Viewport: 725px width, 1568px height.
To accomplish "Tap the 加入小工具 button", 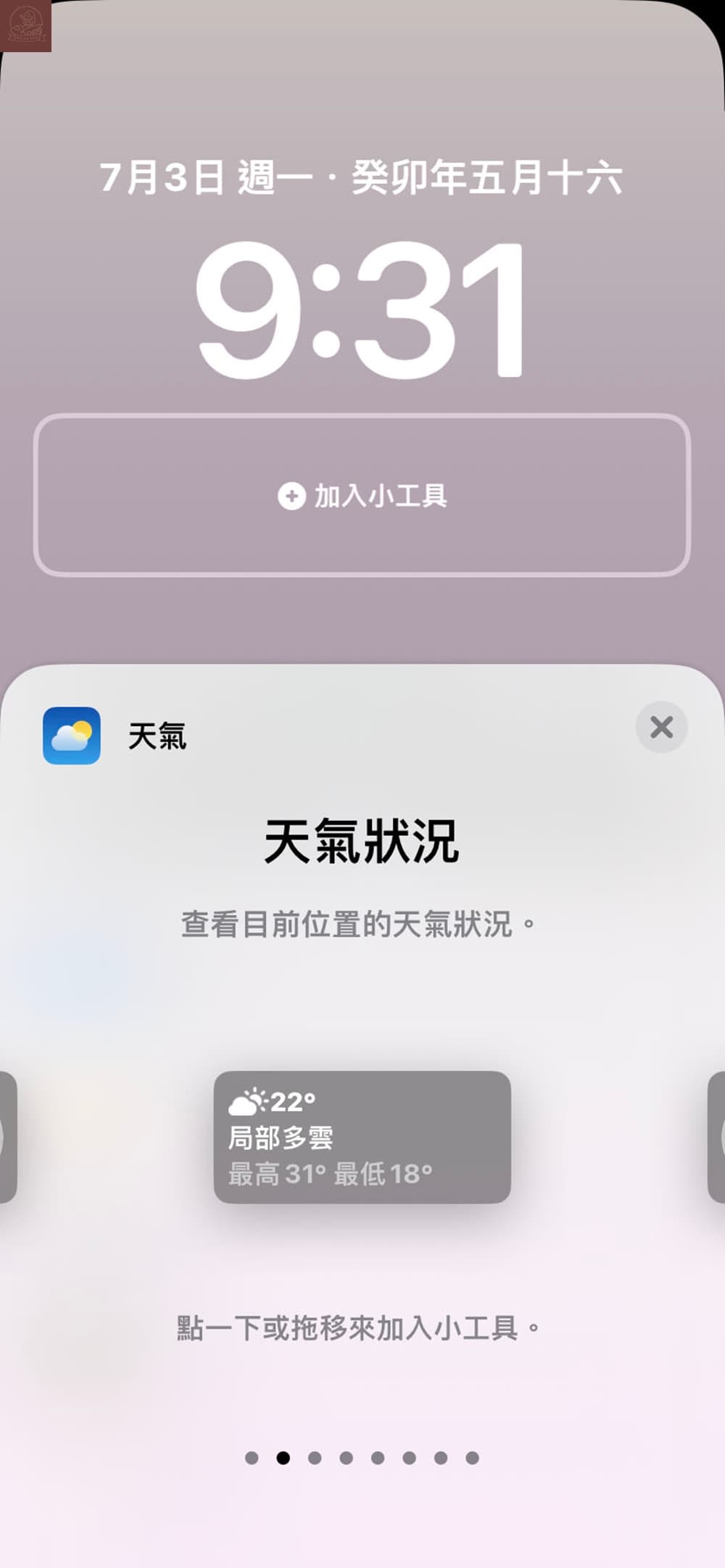I will pyautogui.click(x=362, y=496).
